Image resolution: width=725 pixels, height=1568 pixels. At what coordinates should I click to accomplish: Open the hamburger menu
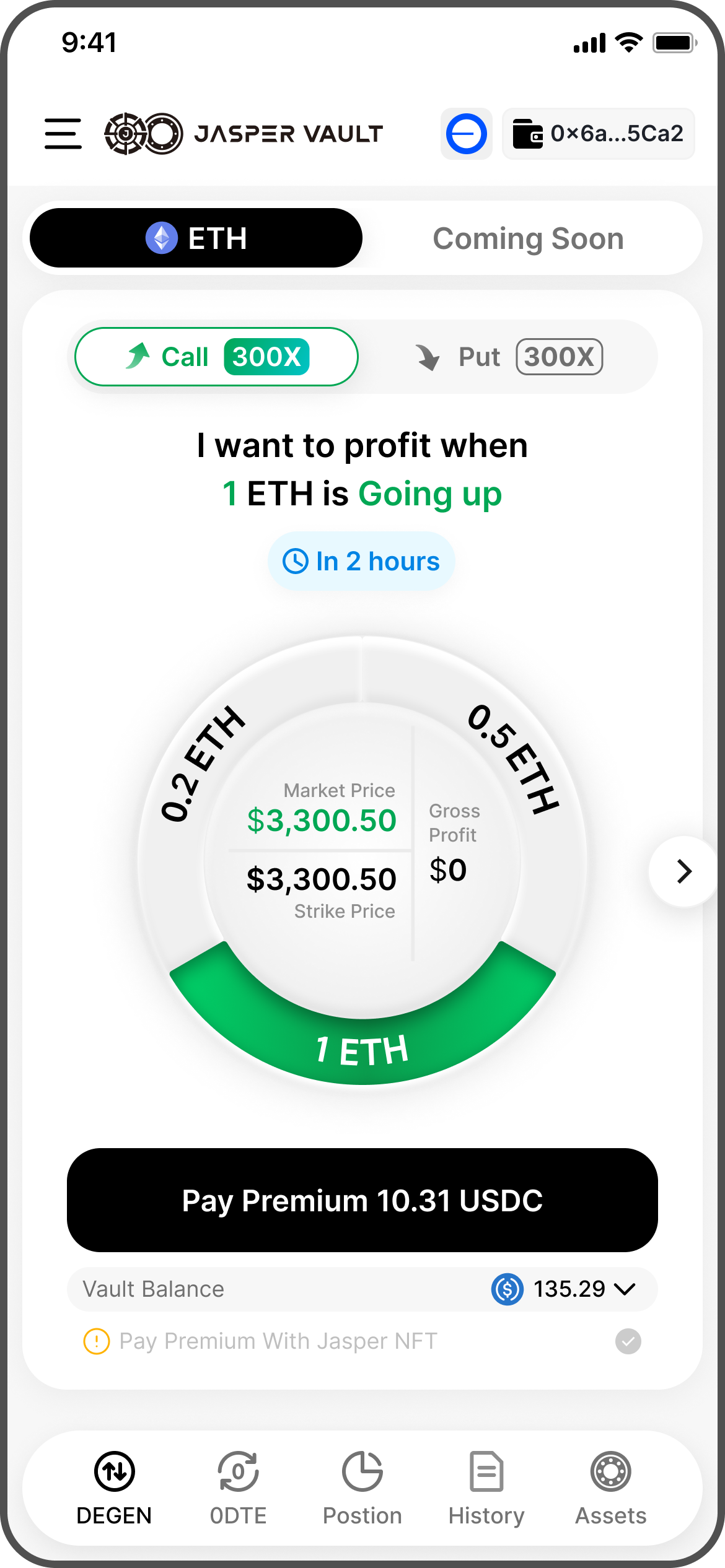tap(63, 134)
